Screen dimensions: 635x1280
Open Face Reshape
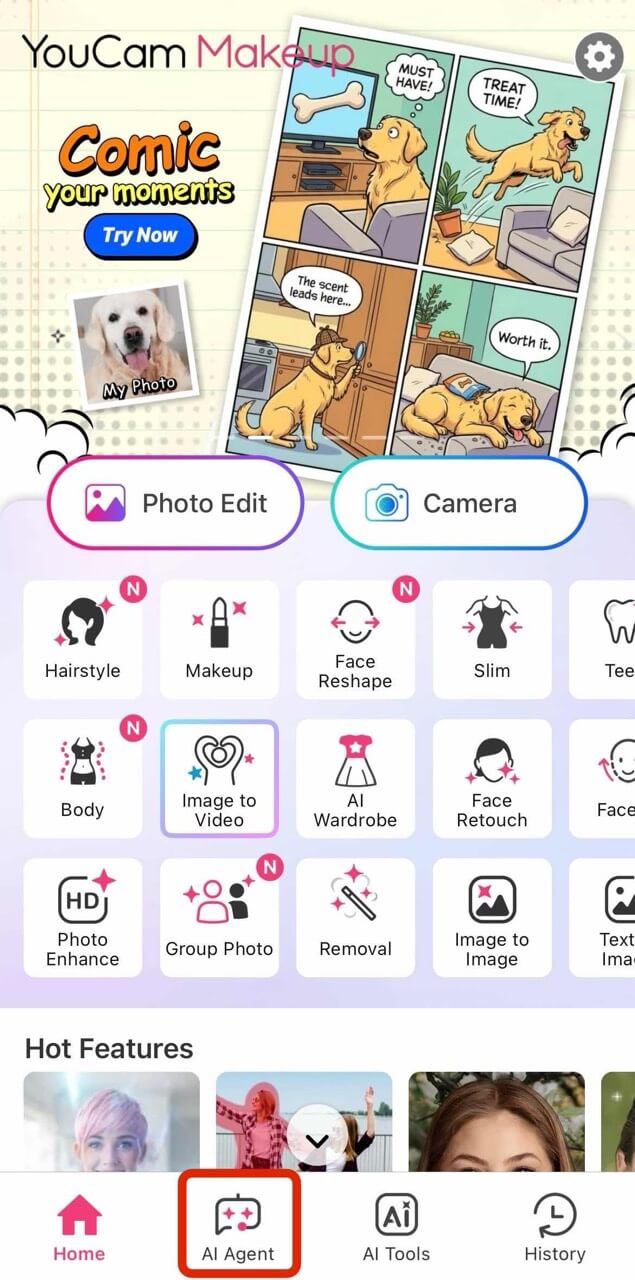click(x=355, y=639)
